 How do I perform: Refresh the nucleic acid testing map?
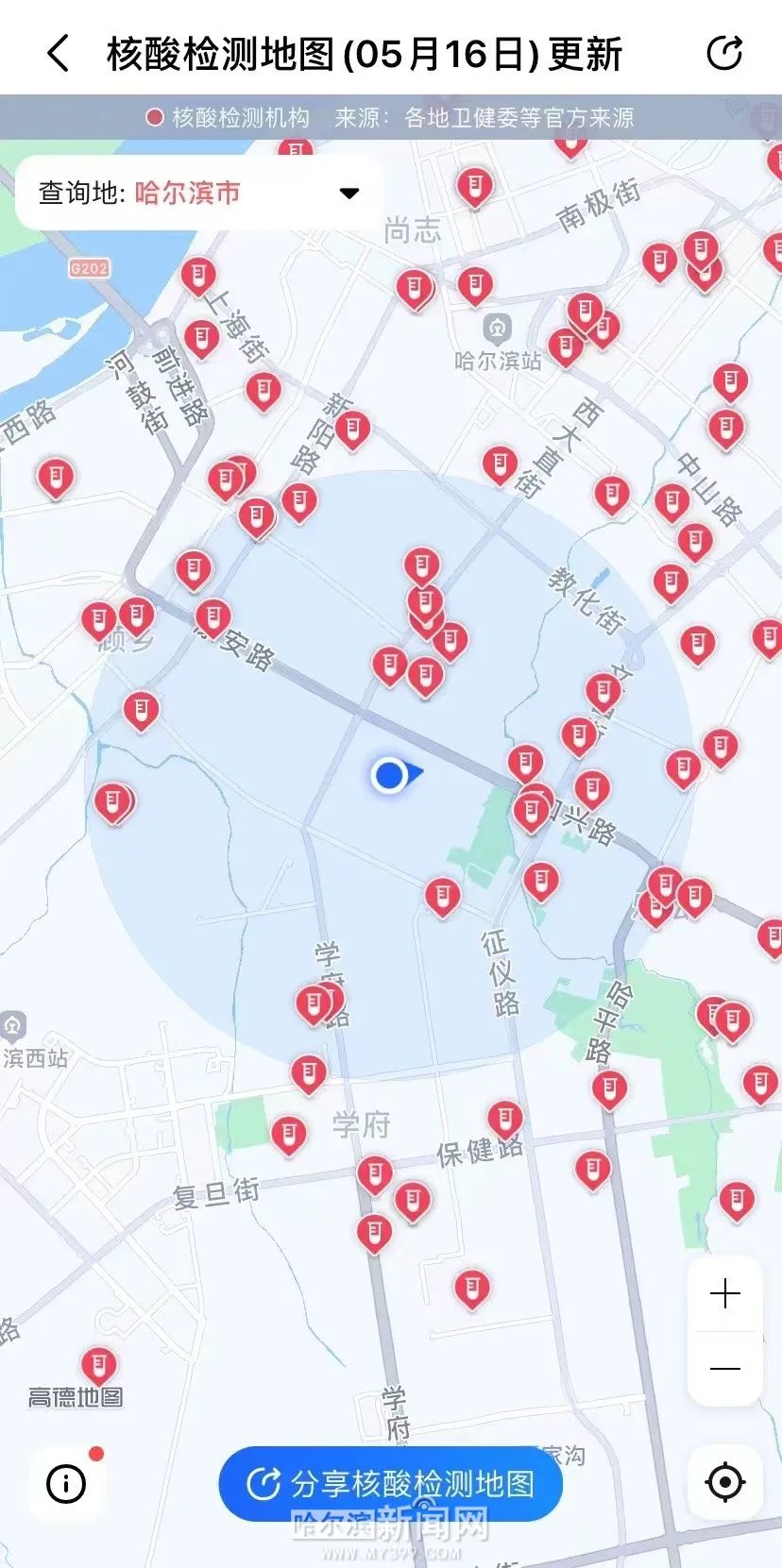click(725, 53)
